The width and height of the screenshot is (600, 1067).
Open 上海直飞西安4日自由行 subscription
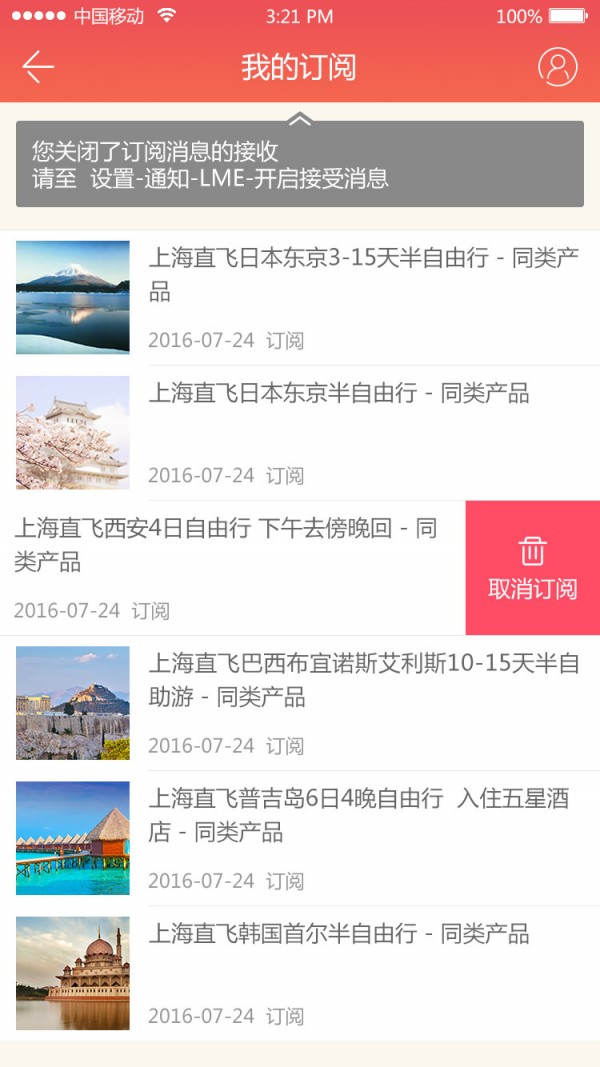[226, 545]
